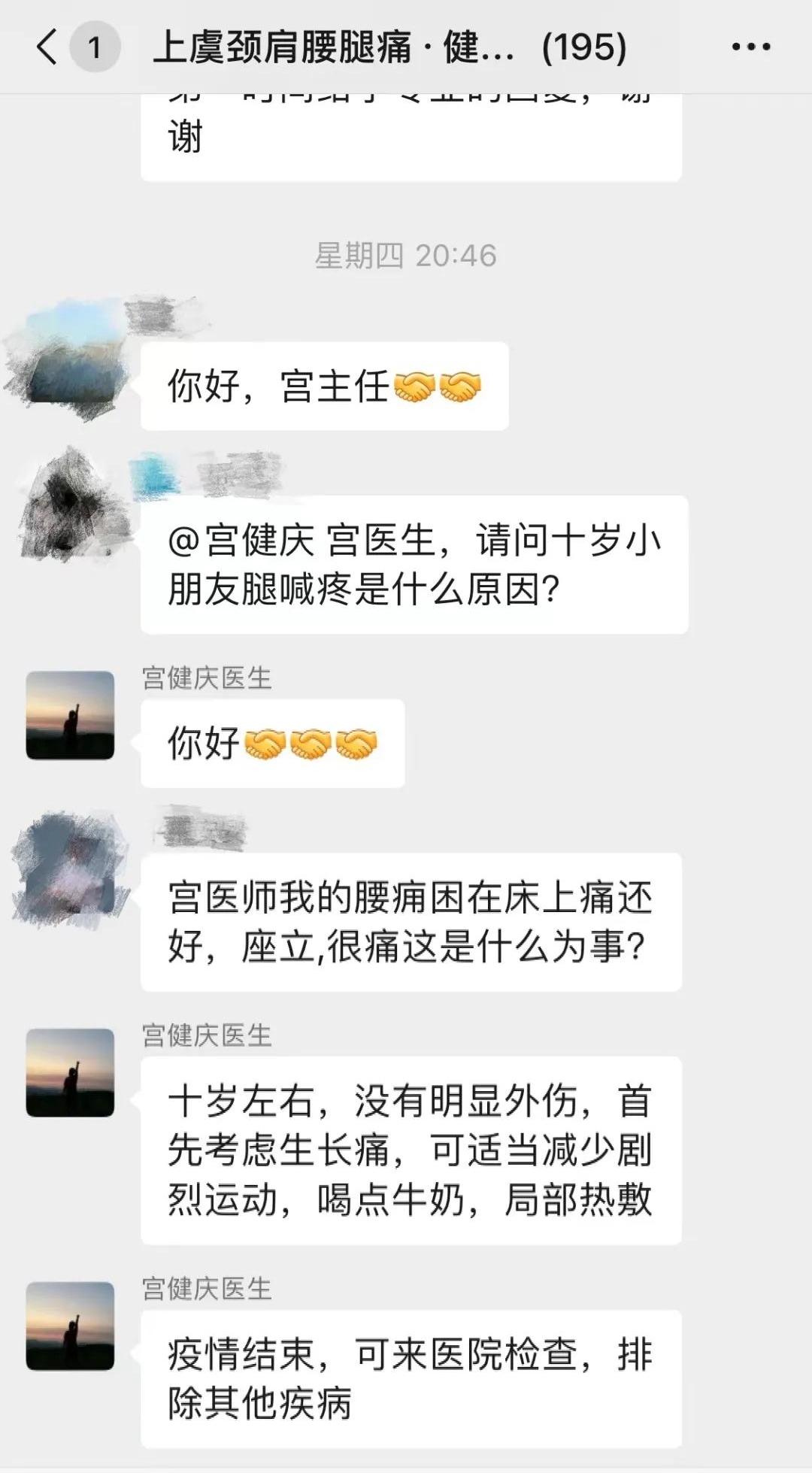Tap the back arrow to exit chat
Screen dimensions: 812x1473
[x=45, y=47]
